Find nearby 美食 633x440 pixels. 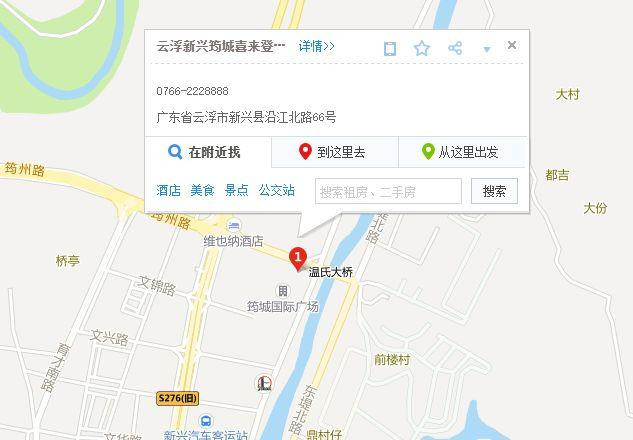(203, 190)
